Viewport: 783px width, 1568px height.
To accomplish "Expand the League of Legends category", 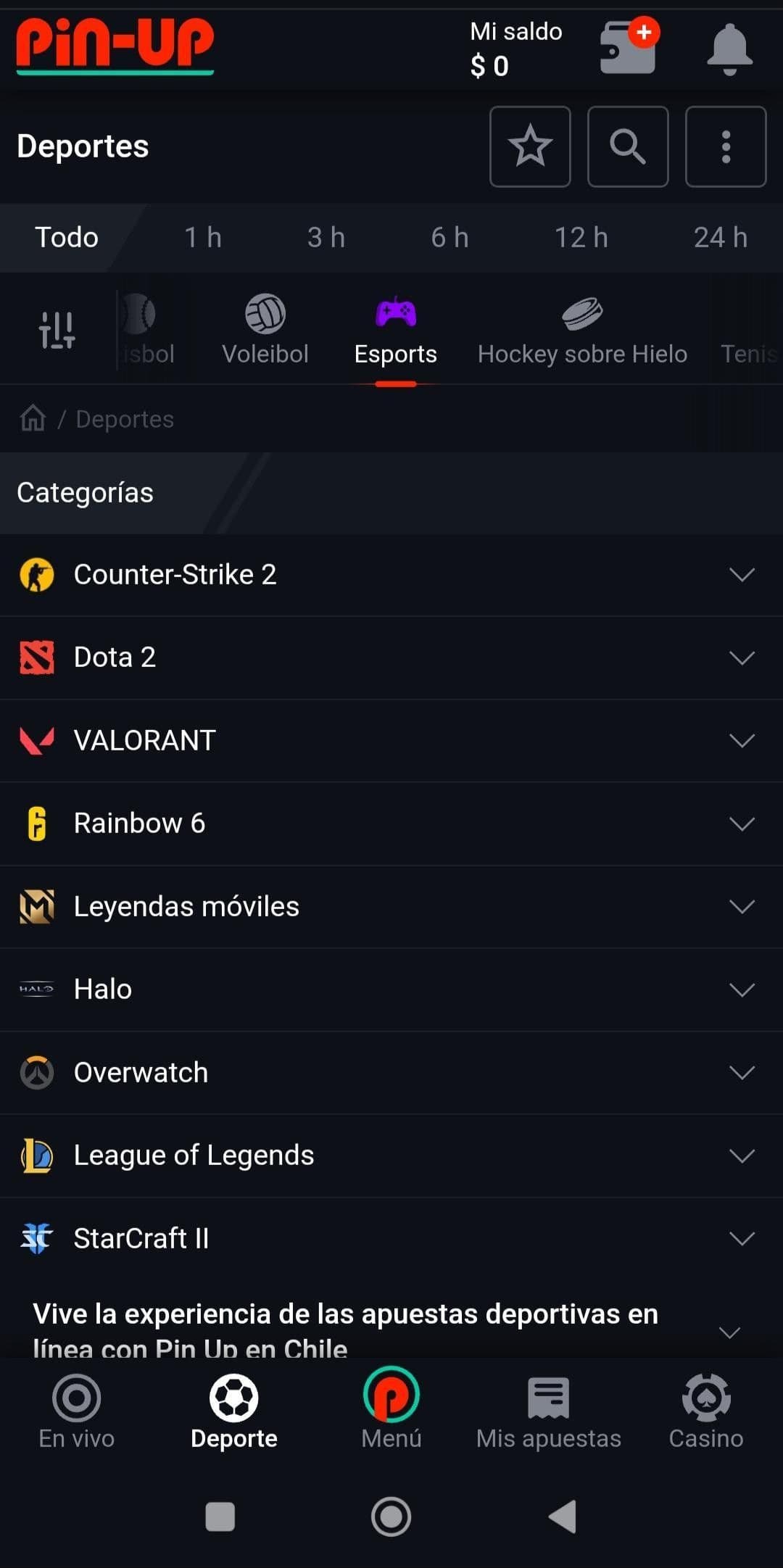I will click(x=741, y=1156).
